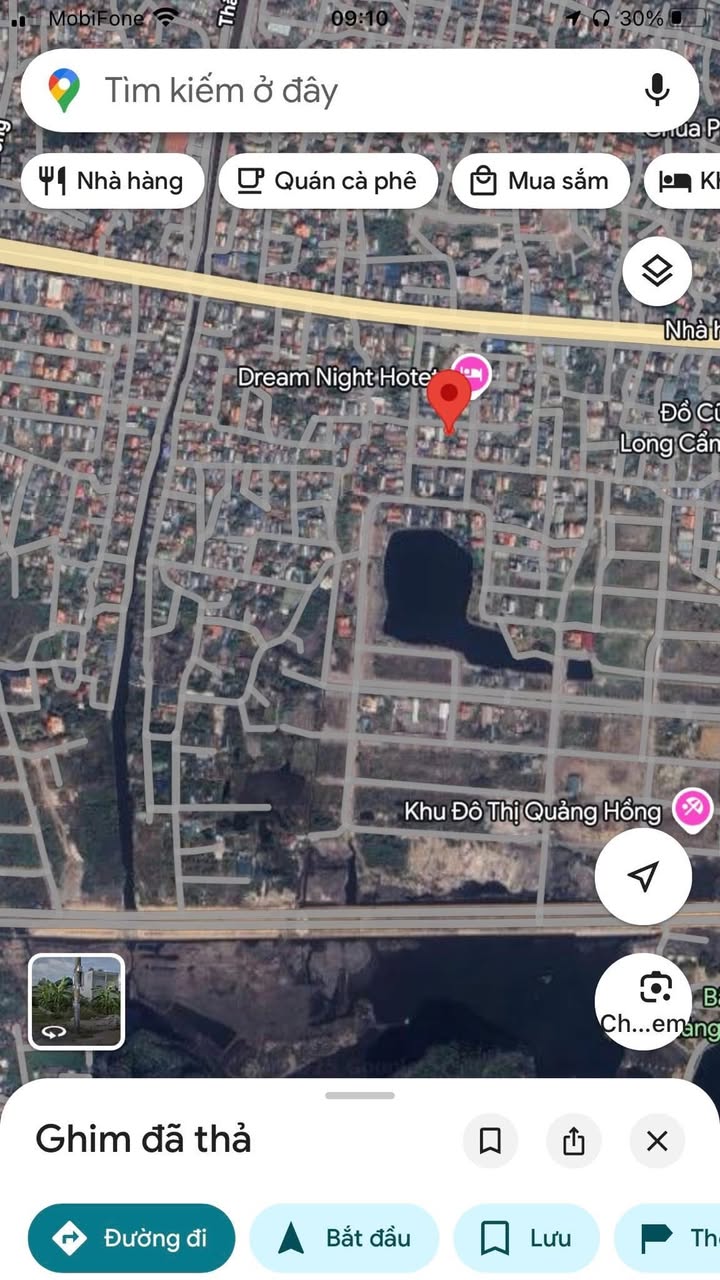Filter by Quán cà phê

point(328,181)
